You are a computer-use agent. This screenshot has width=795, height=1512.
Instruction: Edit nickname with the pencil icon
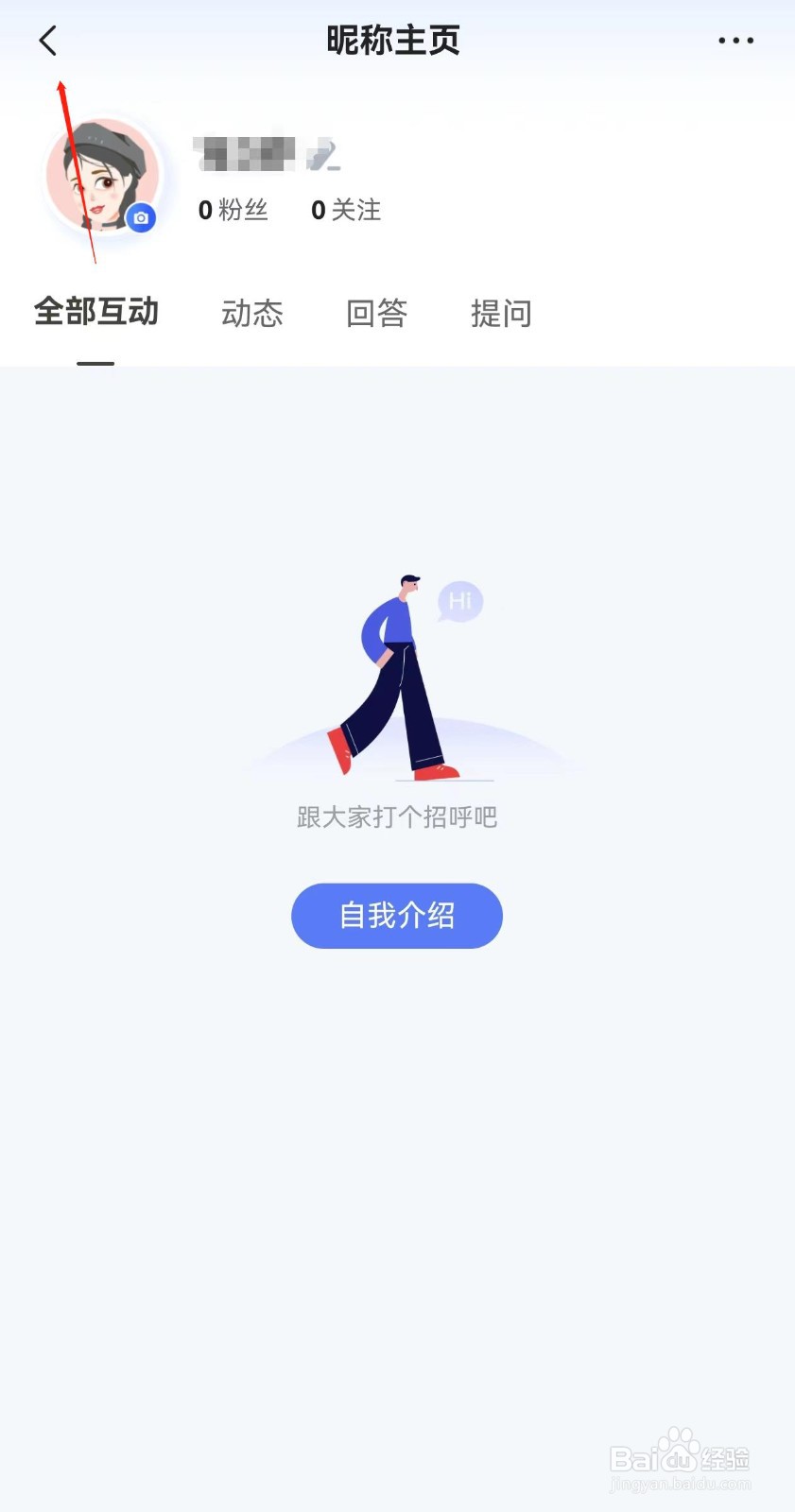coord(323,155)
